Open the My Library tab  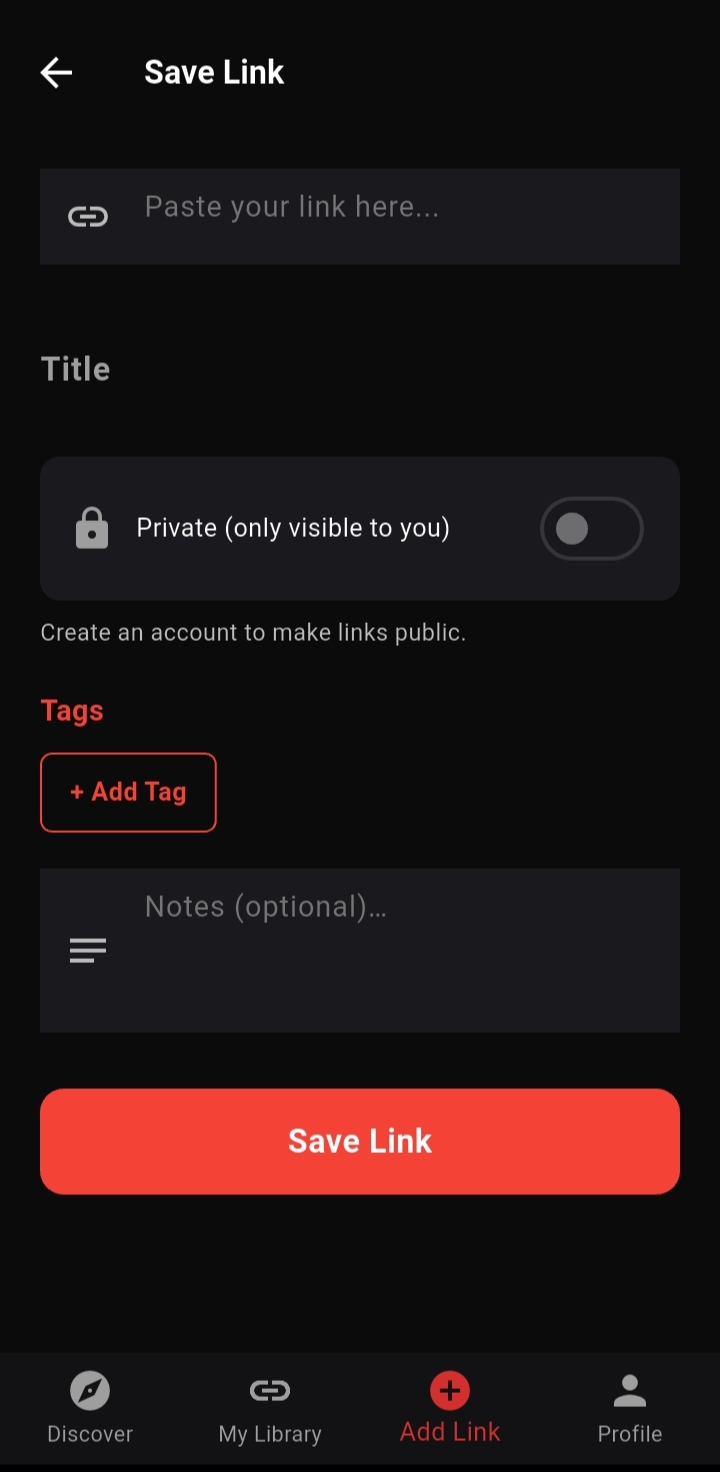coord(270,1408)
